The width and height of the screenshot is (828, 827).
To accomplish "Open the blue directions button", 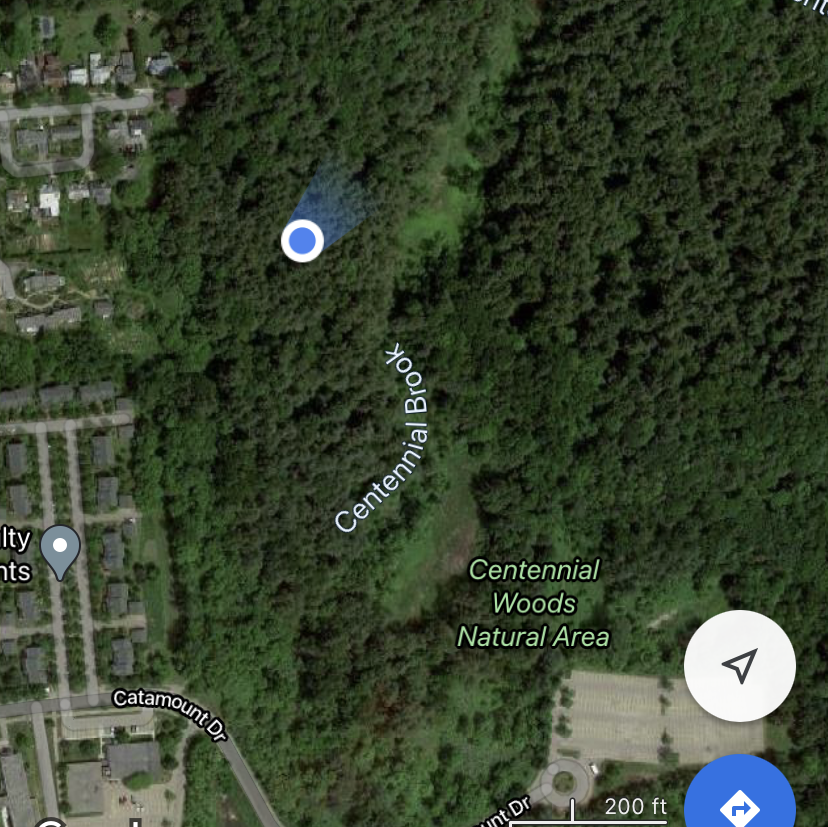I will [740, 800].
